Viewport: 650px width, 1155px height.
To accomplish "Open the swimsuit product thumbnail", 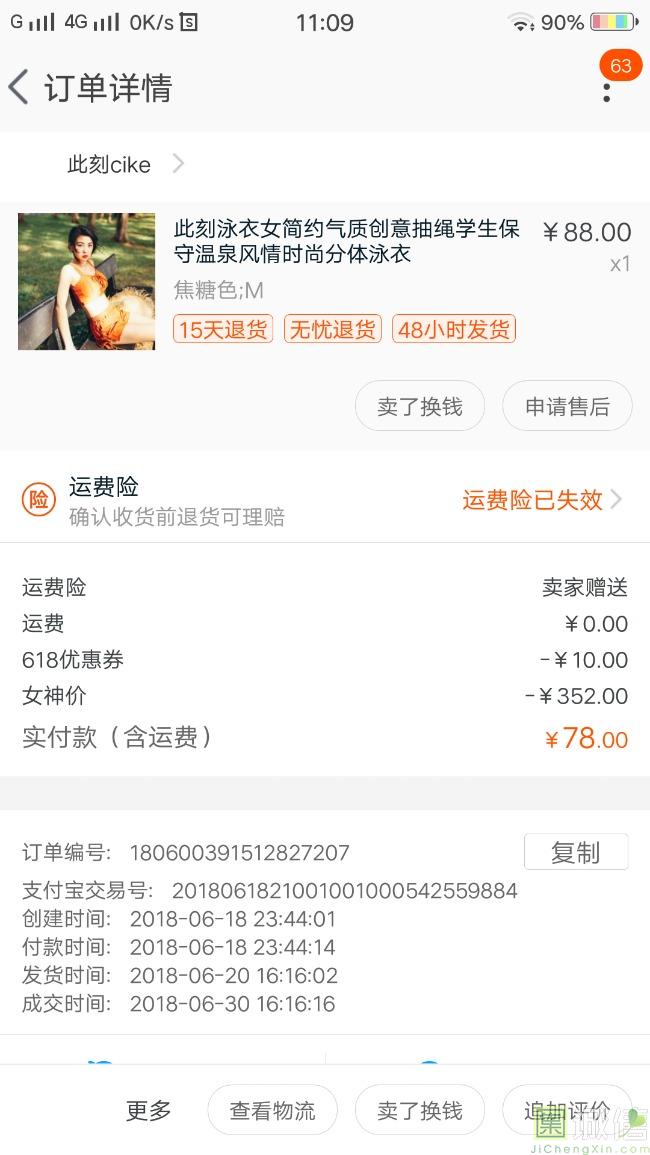I will pyautogui.click(x=87, y=281).
